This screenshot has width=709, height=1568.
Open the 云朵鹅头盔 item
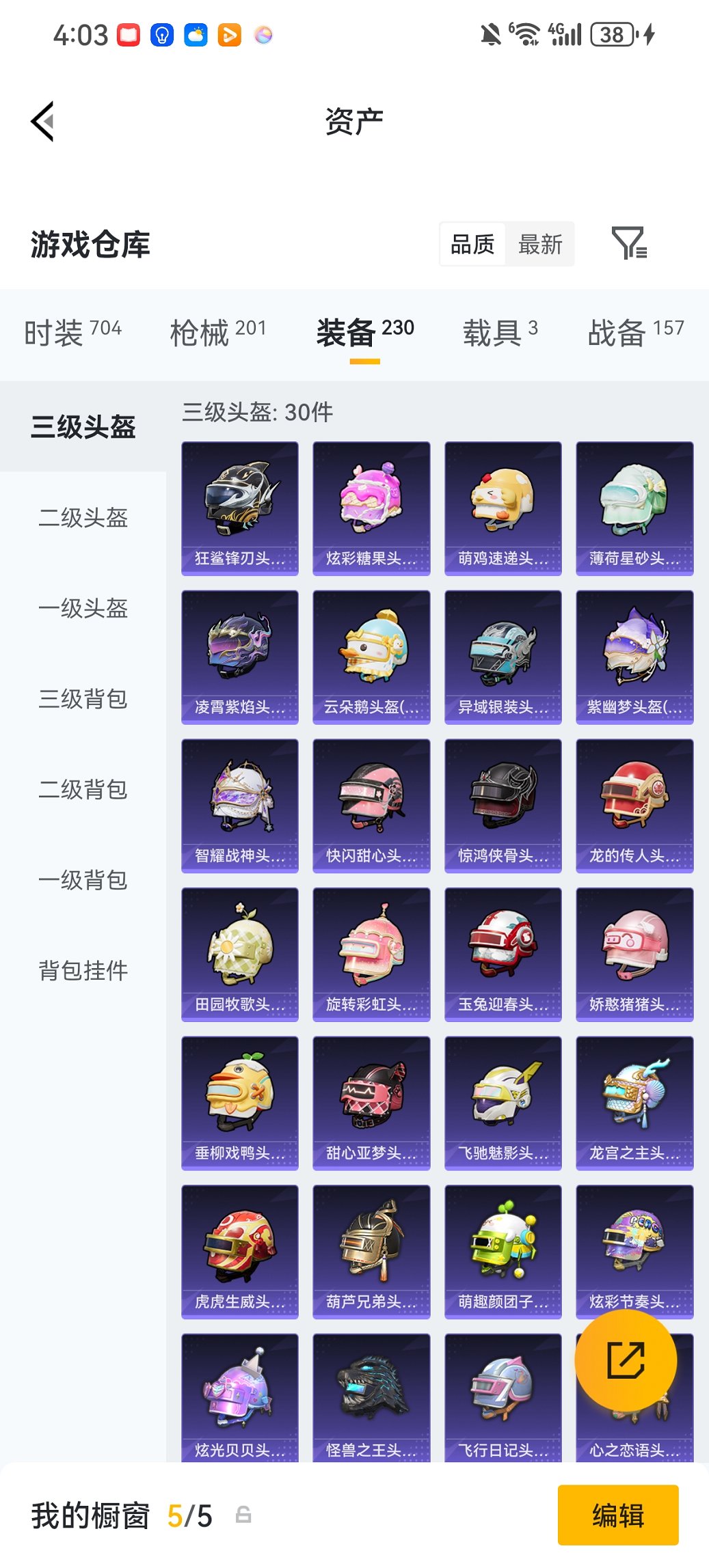371,657
